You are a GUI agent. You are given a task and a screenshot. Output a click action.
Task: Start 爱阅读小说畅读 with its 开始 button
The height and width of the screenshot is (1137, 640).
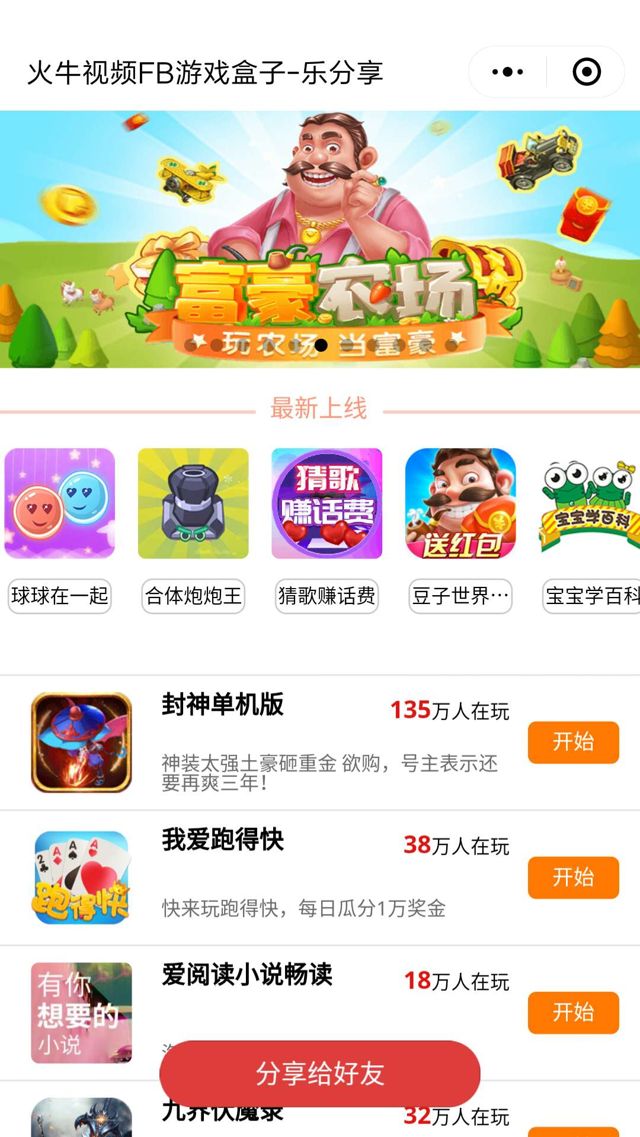click(x=573, y=1012)
